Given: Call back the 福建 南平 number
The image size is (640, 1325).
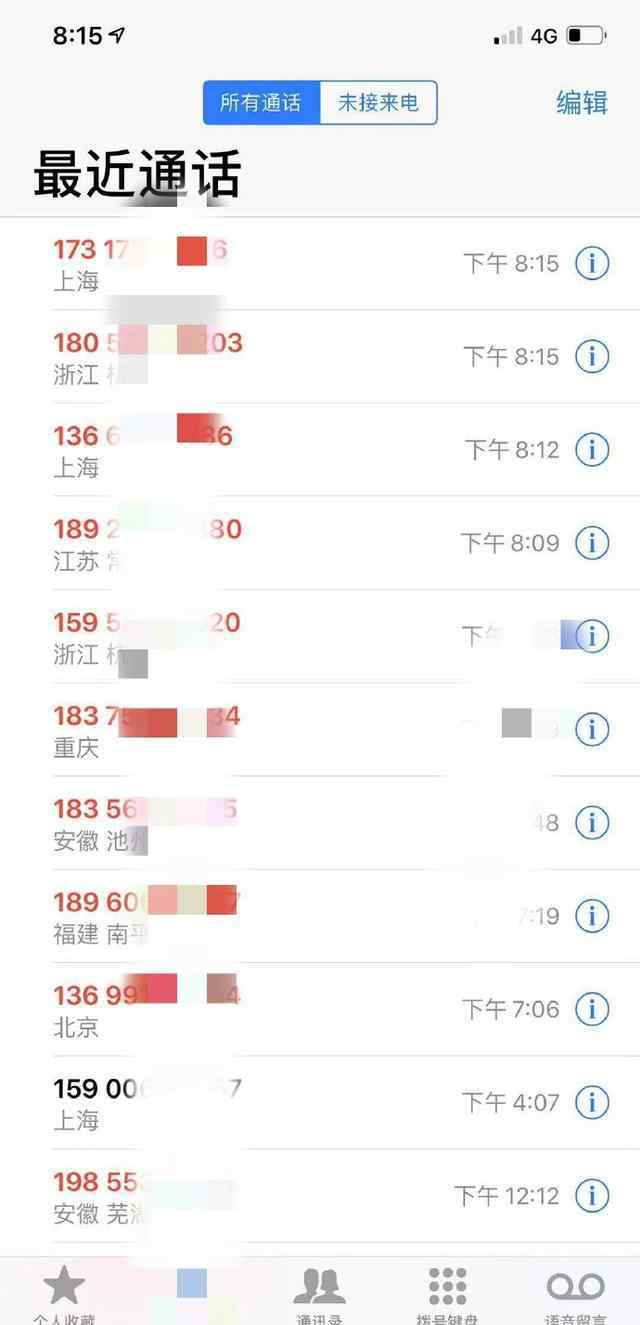Looking at the screenshot, I should [x=250, y=916].
